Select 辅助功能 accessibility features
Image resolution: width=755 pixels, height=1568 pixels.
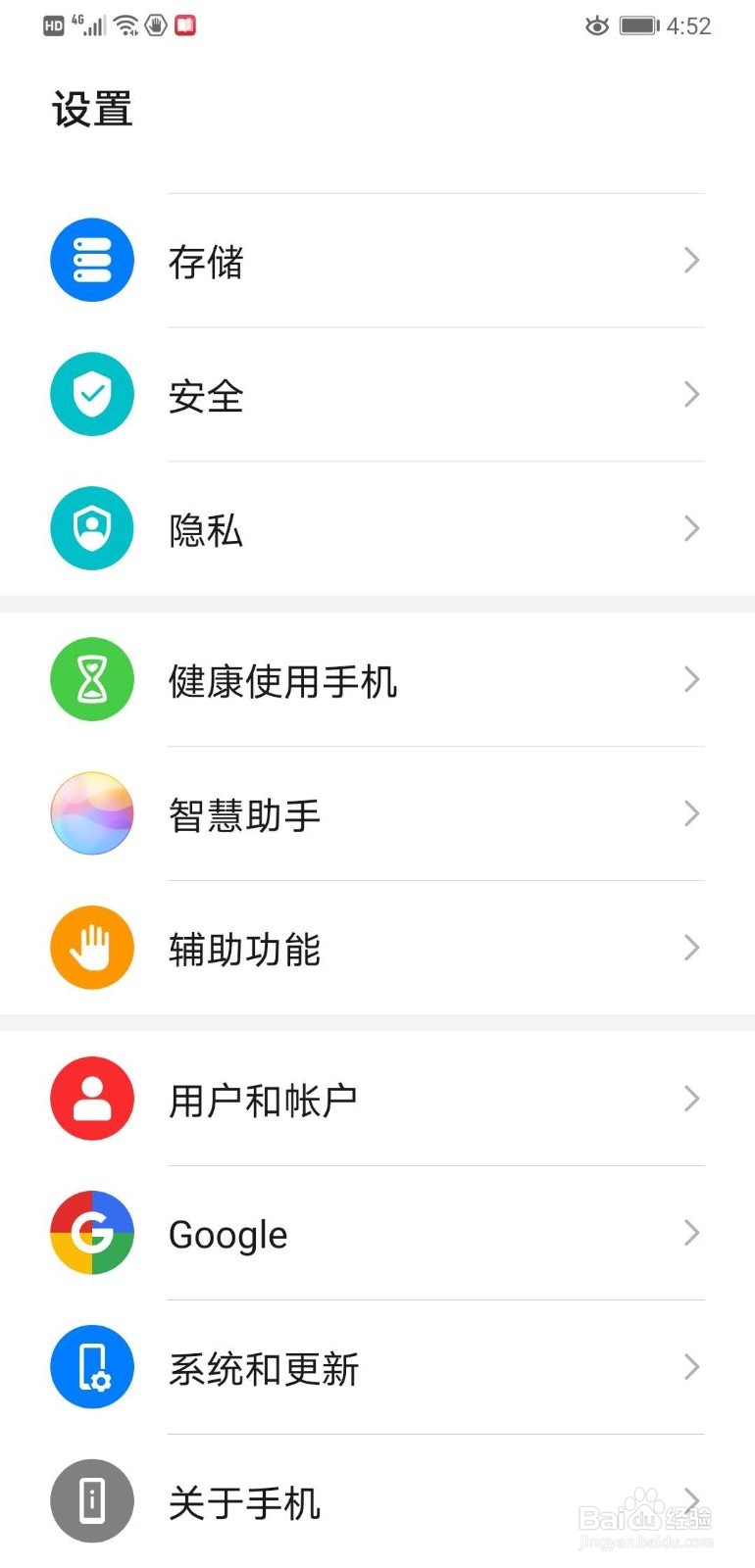coord(377,949)
